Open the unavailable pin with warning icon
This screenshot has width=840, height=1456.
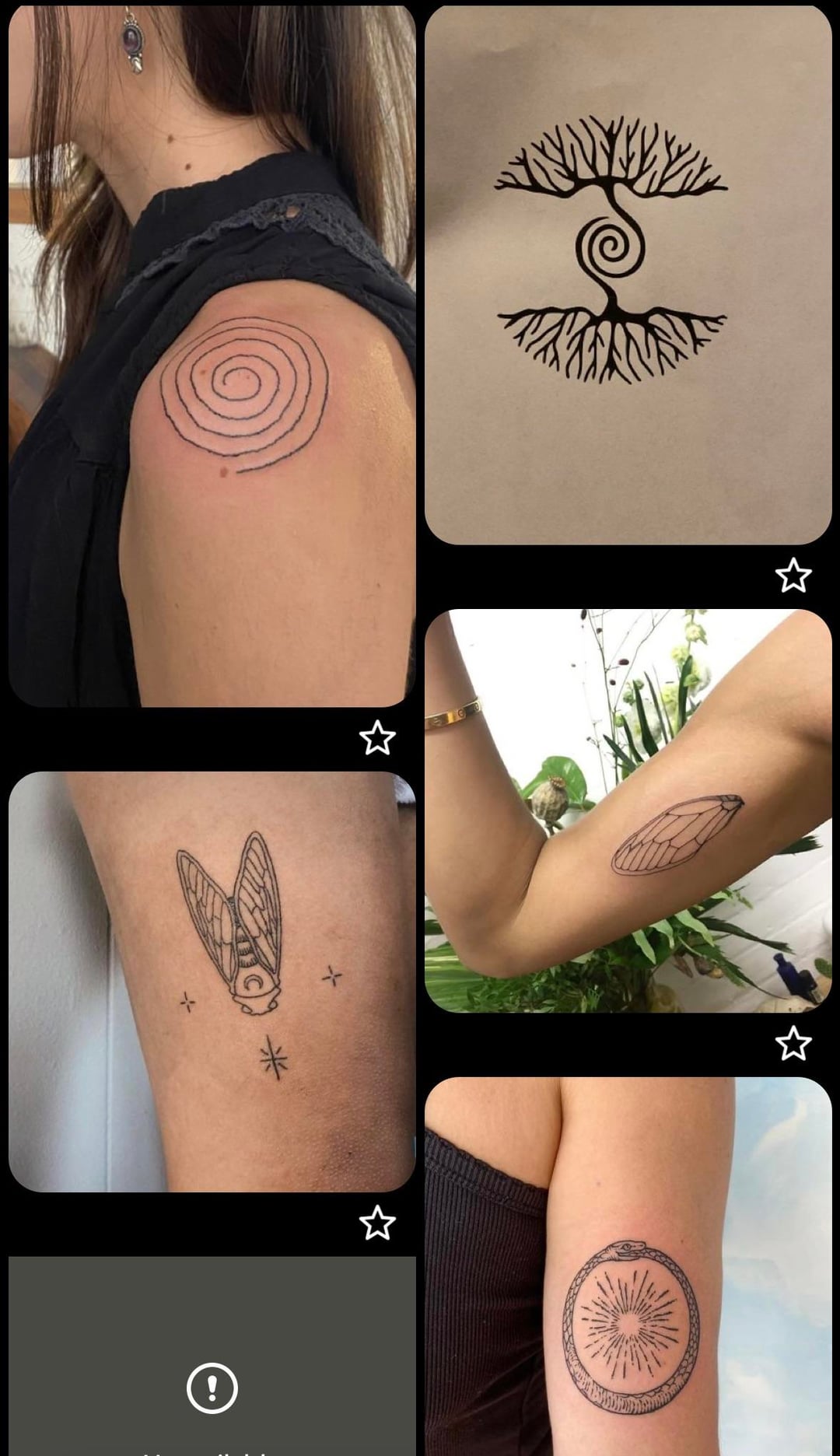[212, 1369]
